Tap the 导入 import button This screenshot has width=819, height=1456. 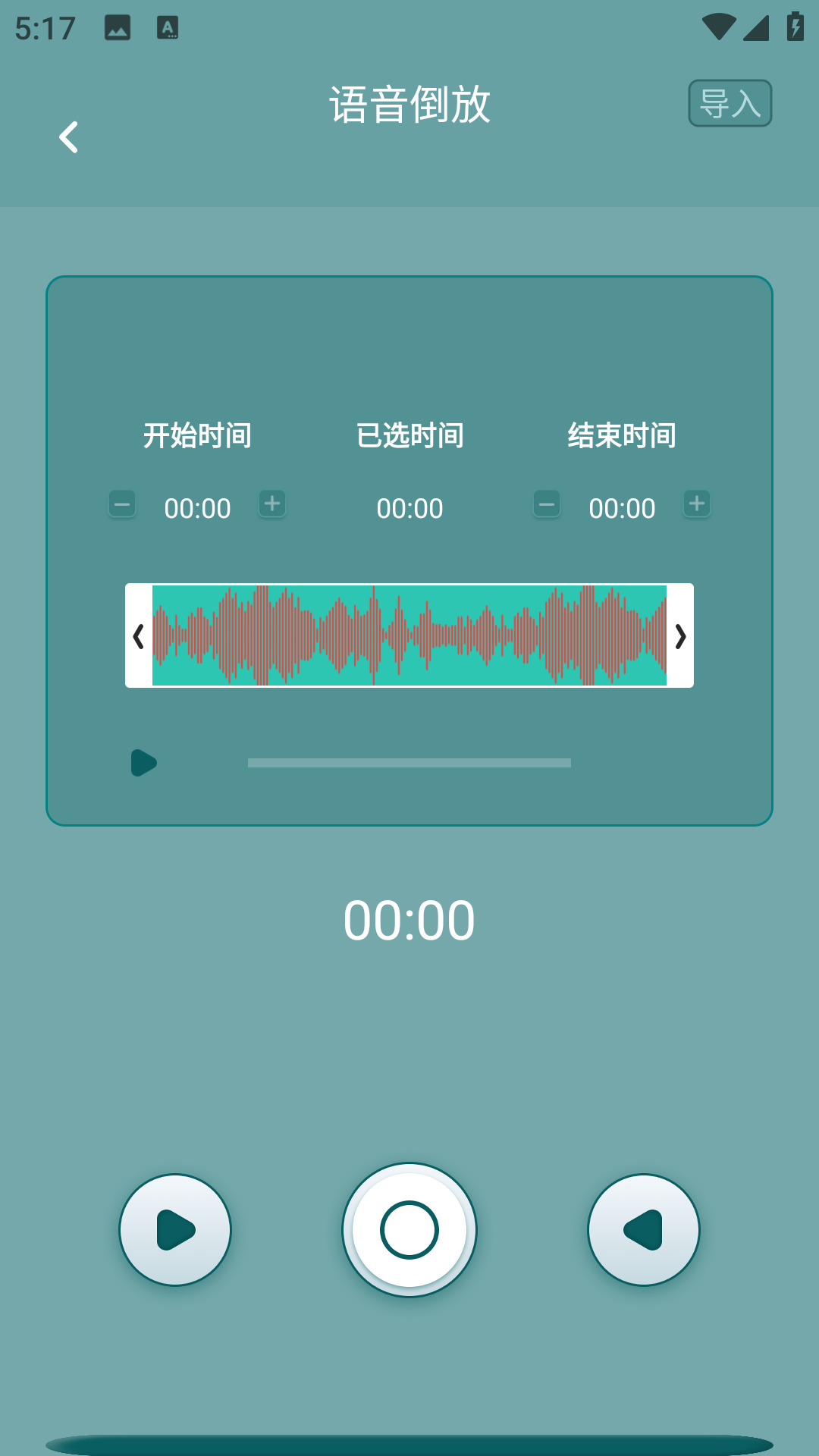pos(730,103)
